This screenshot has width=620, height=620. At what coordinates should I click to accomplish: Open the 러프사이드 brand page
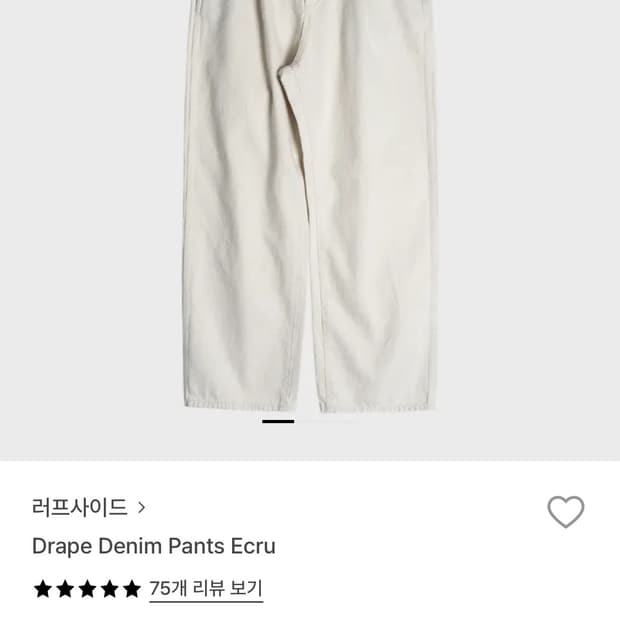[88, 507]
